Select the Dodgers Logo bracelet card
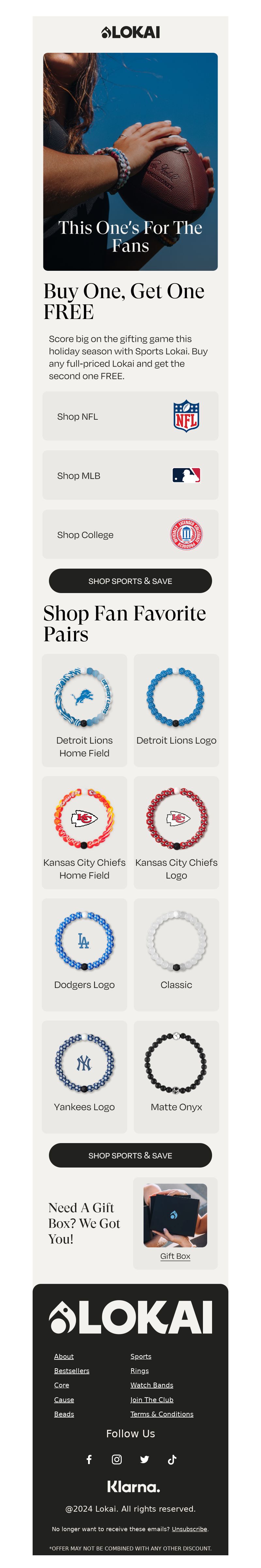261x1568 pixels. pos(84,954)
